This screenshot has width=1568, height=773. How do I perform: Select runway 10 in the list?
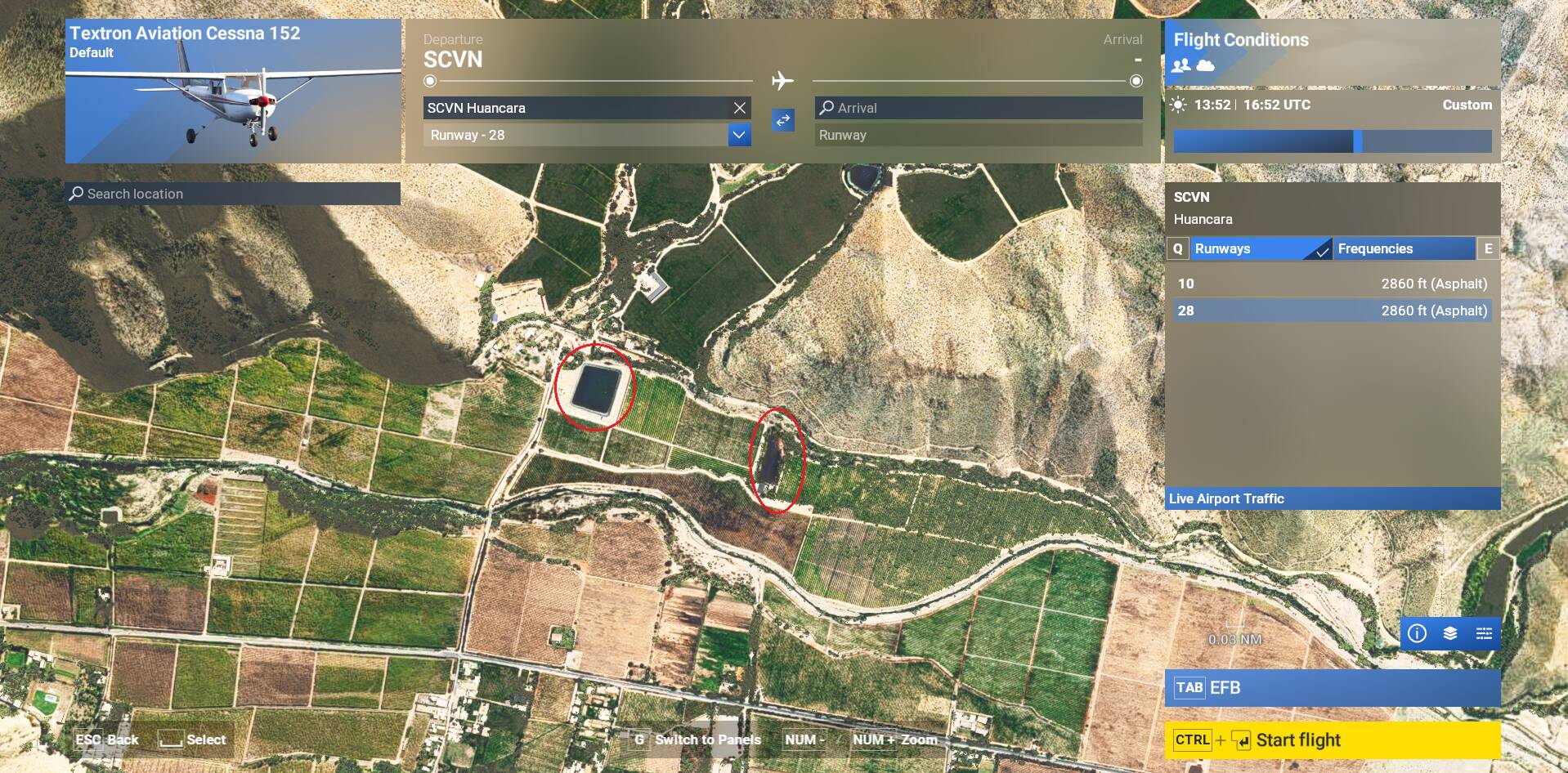click(x=1333, y=284)
